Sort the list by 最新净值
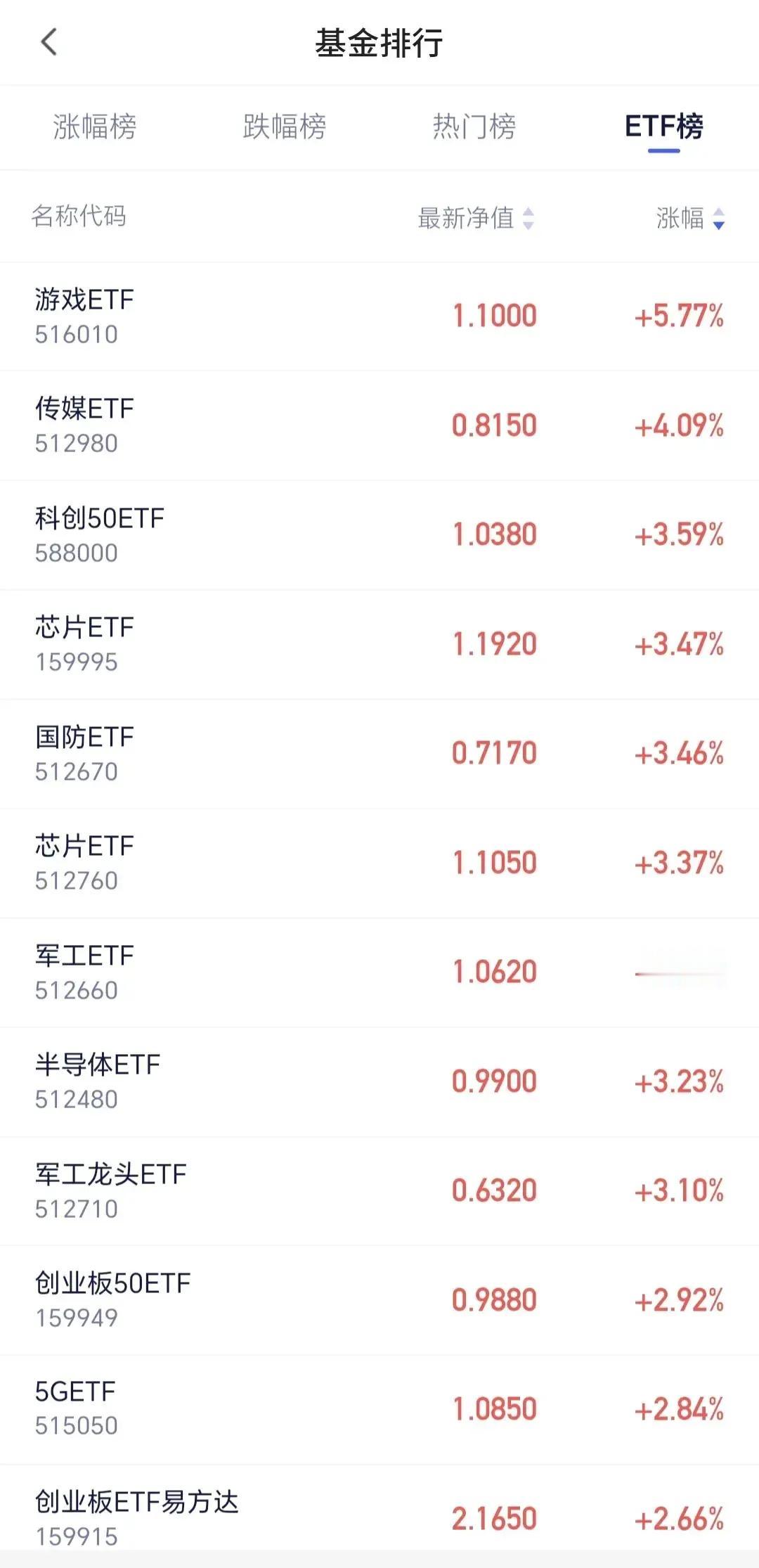 point(476,218)
